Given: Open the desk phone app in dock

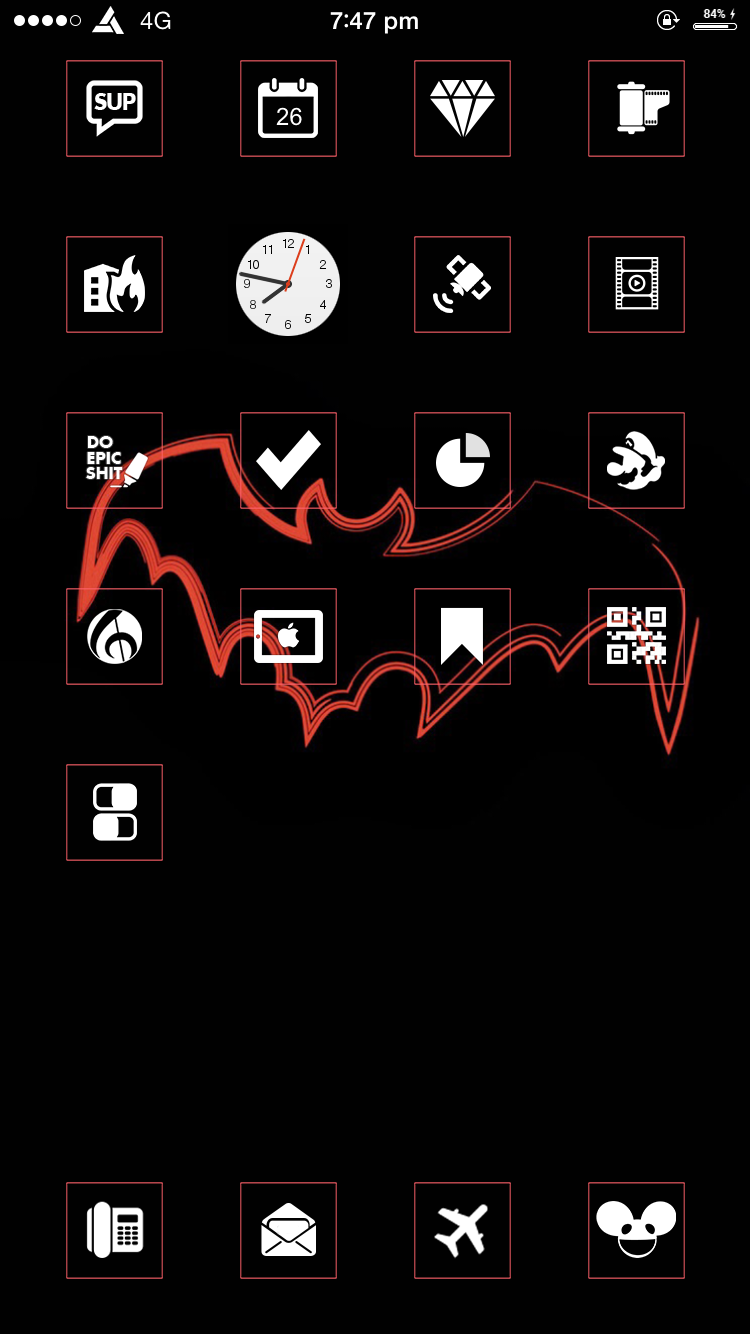Looking at the screenshot, I should pyautogui.click(x=114, y=1230).
